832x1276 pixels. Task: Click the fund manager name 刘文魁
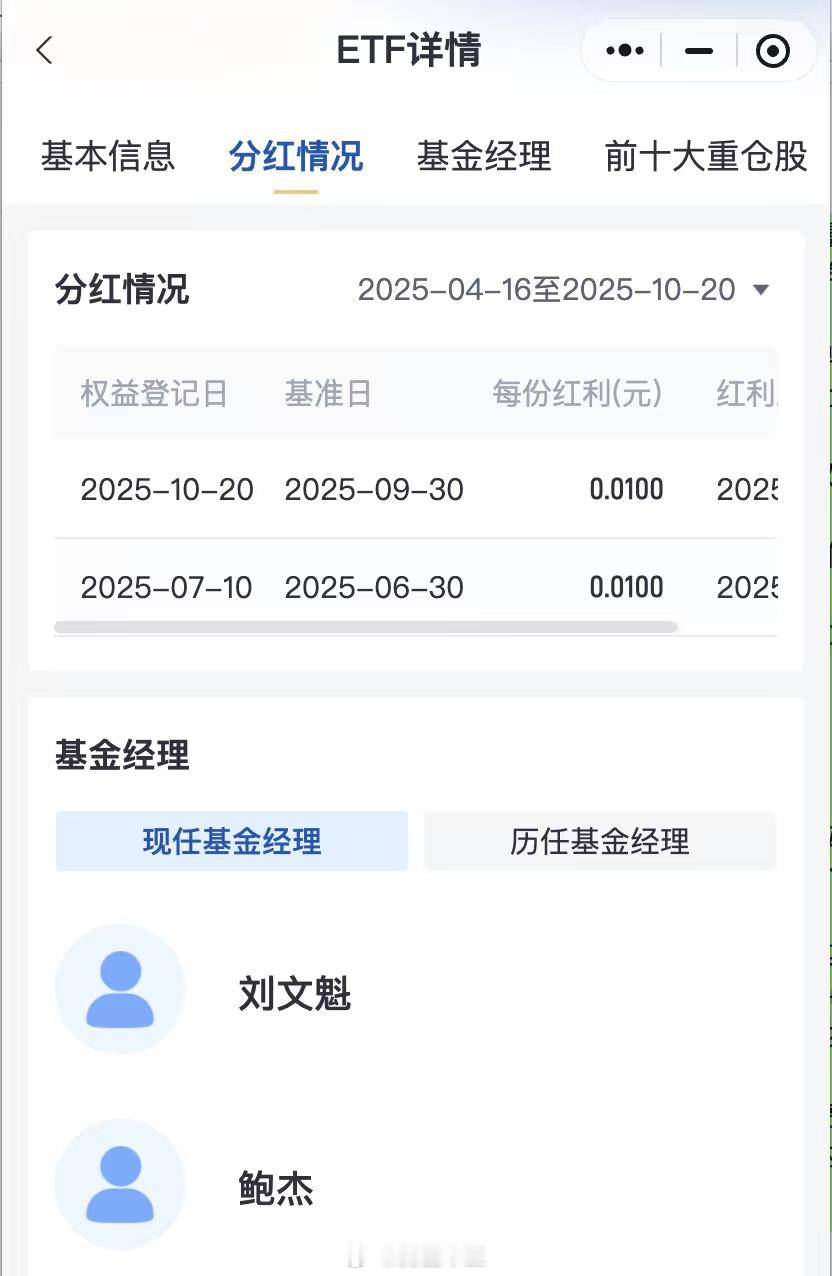tap(295, 994)
